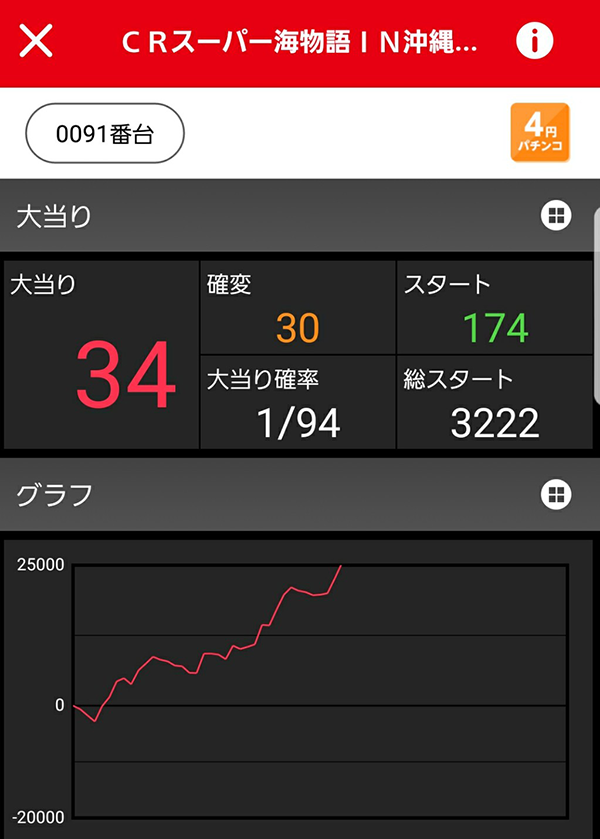
Task: Close the CRスーパー海物語 machine screen
Action: (37, 42)
